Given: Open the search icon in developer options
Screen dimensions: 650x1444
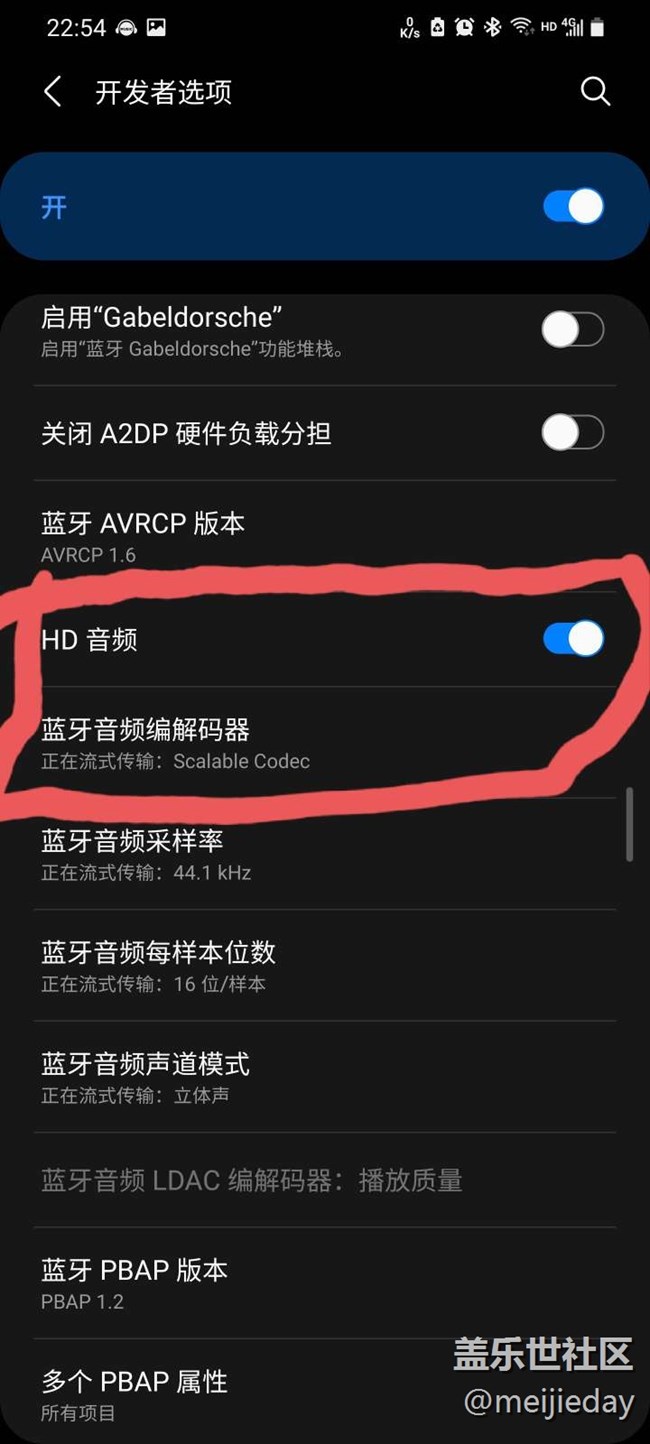Looking at the screenshot, I should (595, 92).
